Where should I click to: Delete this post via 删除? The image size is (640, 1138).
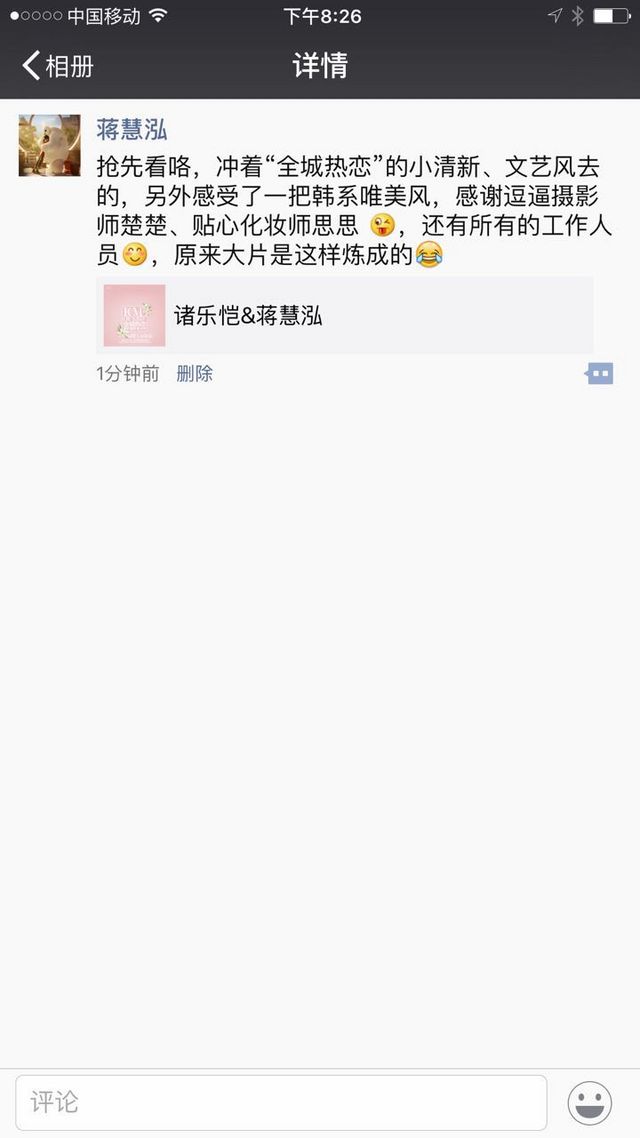pyautogui.click(x=194, y=374)
